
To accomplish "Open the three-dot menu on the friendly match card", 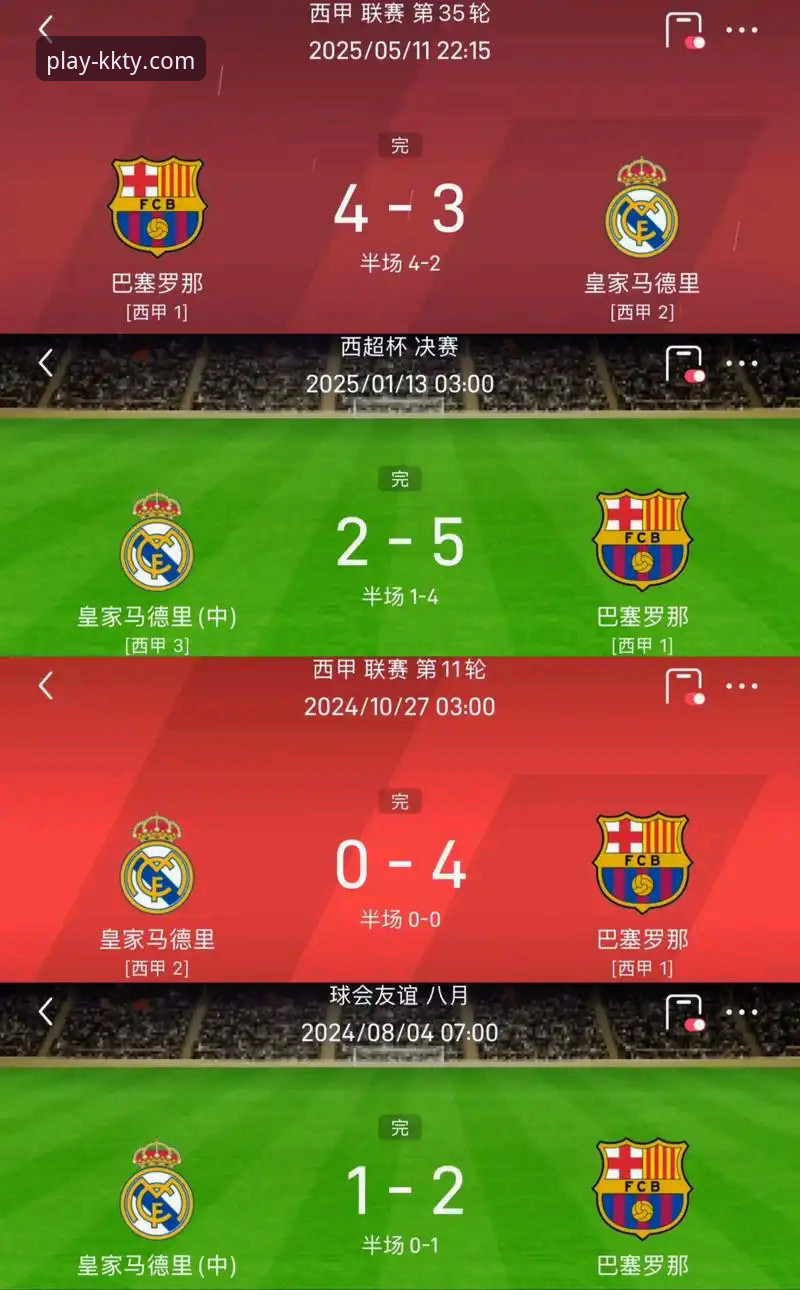I will tap(742, 1012).
